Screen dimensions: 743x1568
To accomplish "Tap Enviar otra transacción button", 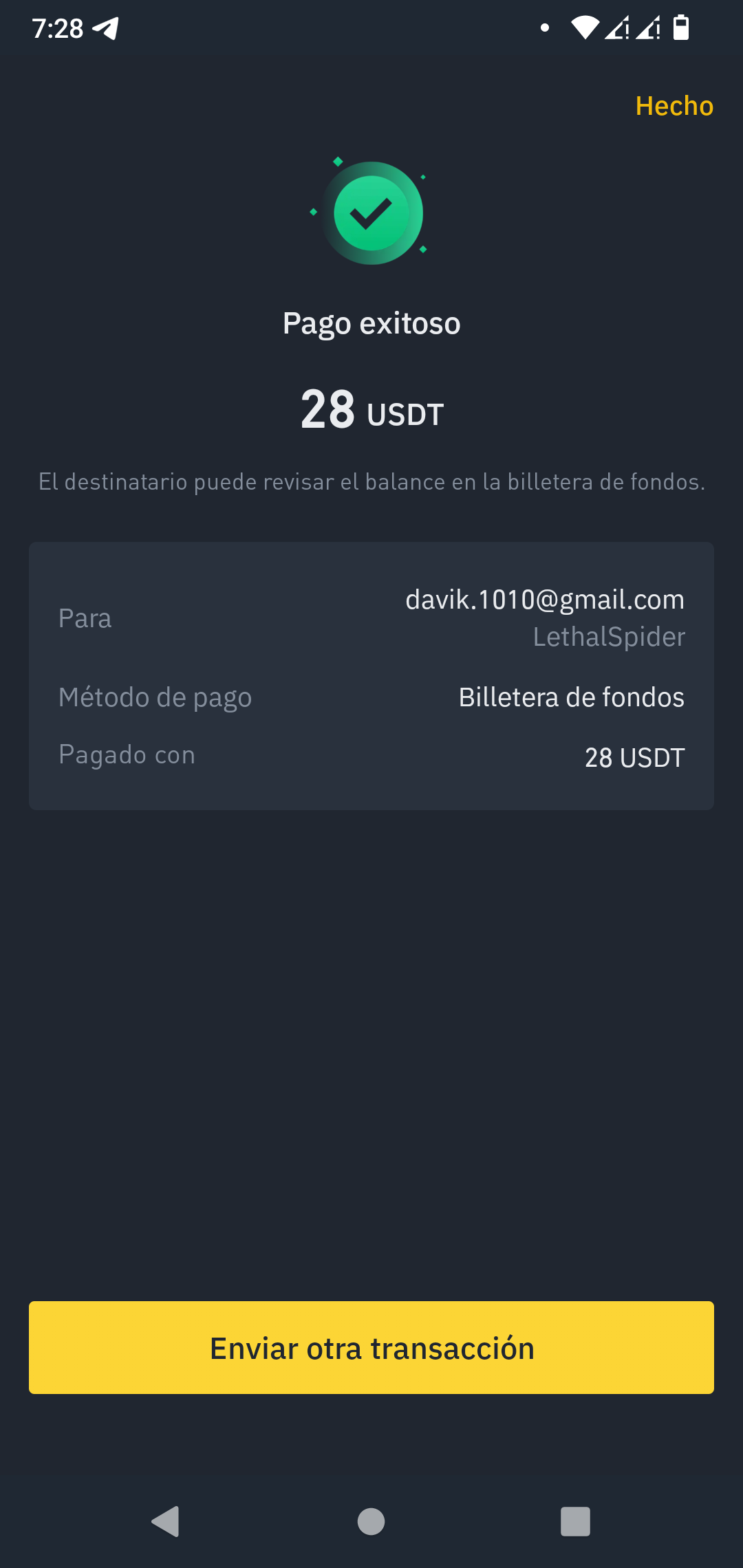I will point(371,1347).
